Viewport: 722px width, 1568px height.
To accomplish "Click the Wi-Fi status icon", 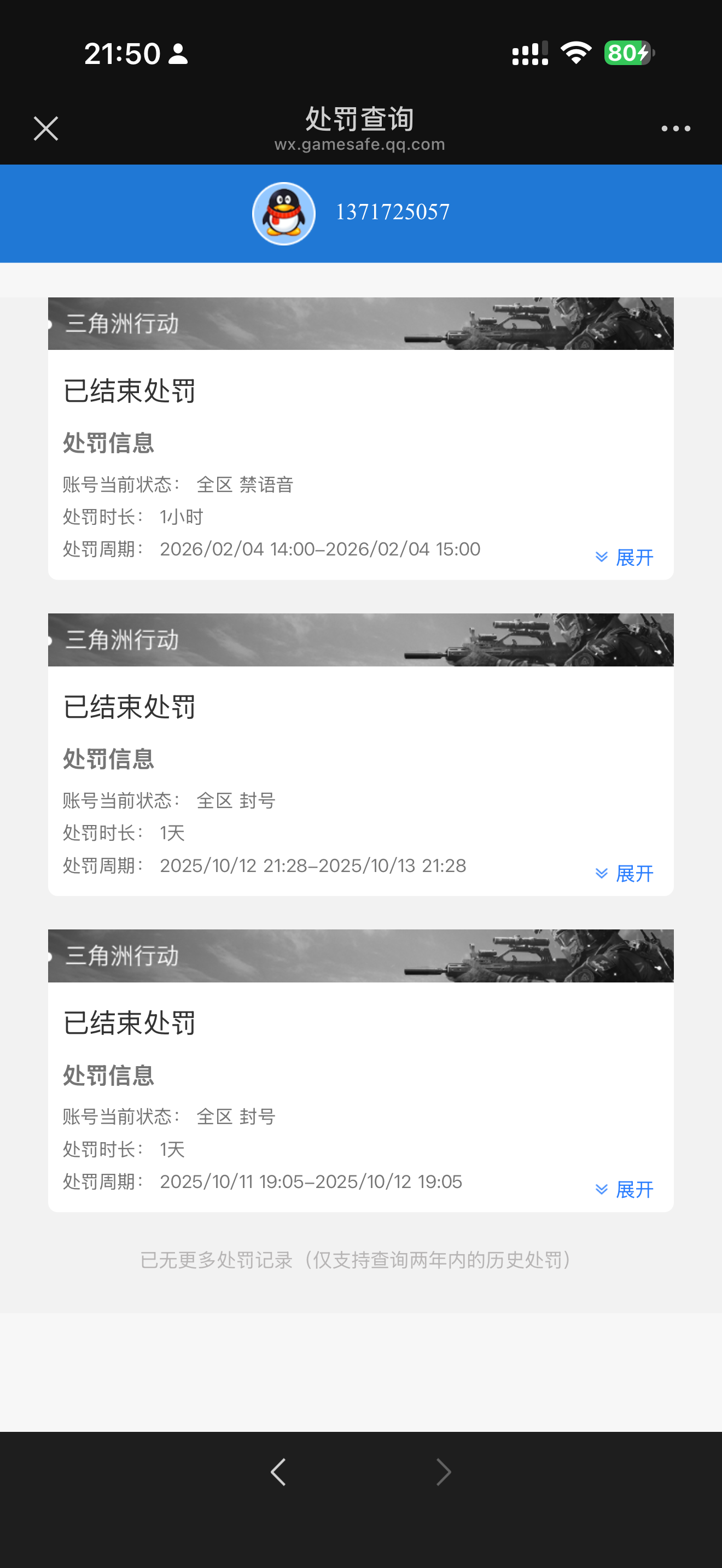I will (x=575, y=53).
